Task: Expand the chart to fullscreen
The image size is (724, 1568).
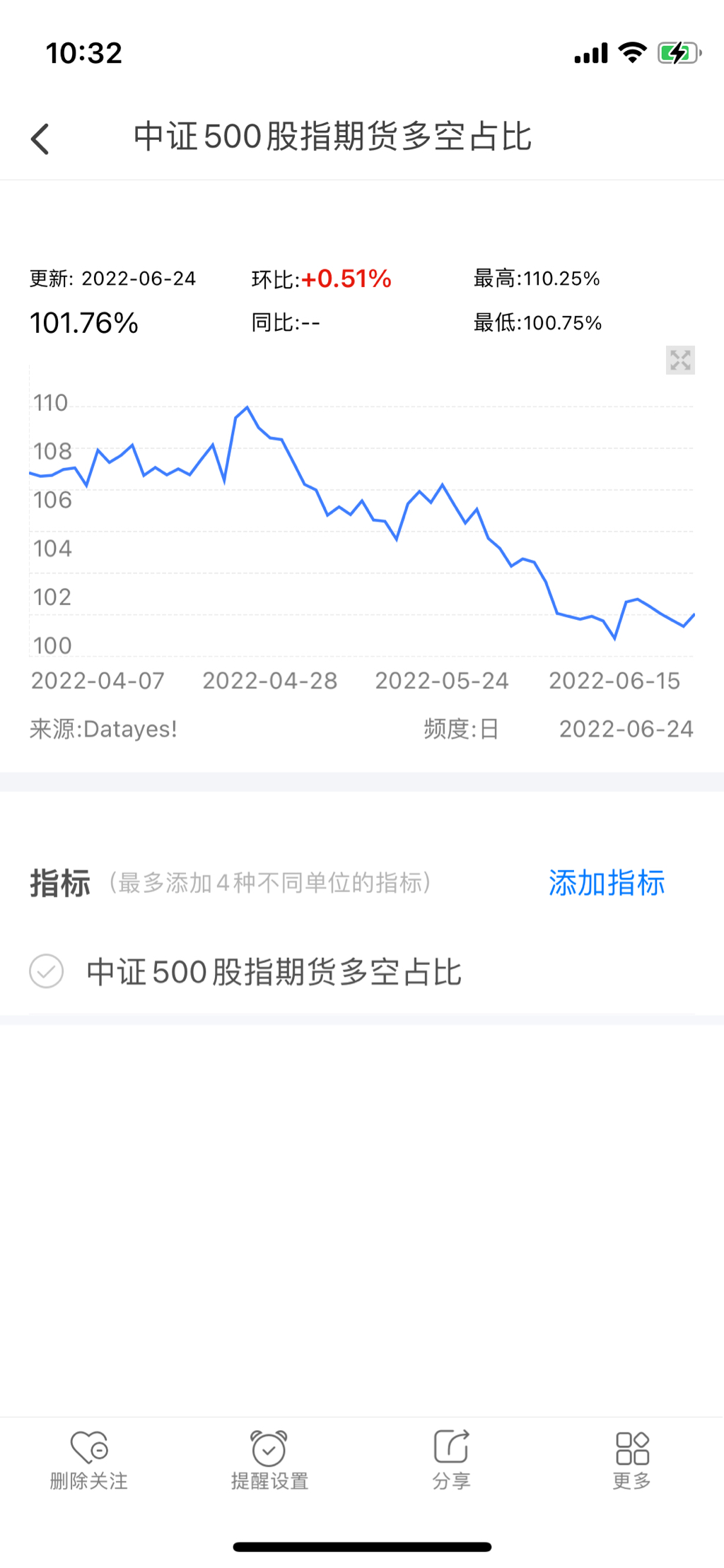Action: coord(680,361)
